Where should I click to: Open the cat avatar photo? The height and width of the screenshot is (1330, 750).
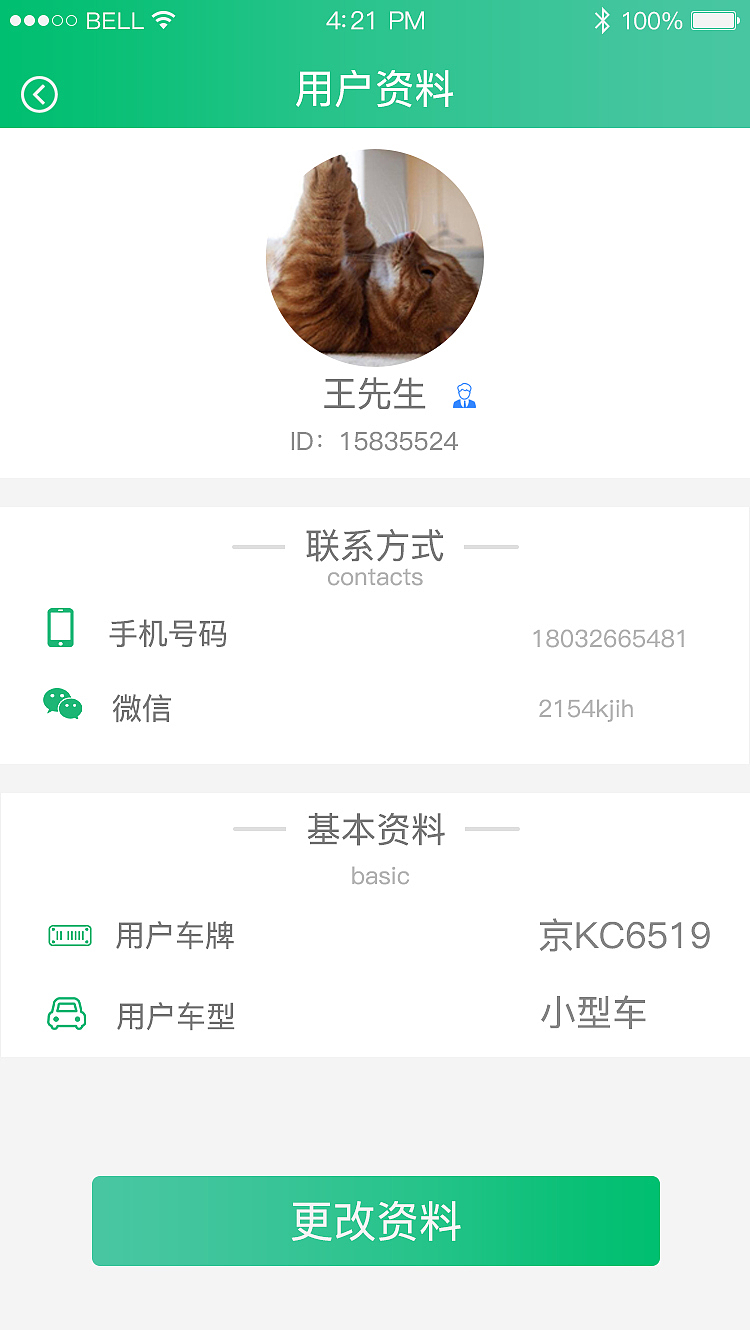coord(375,256)
